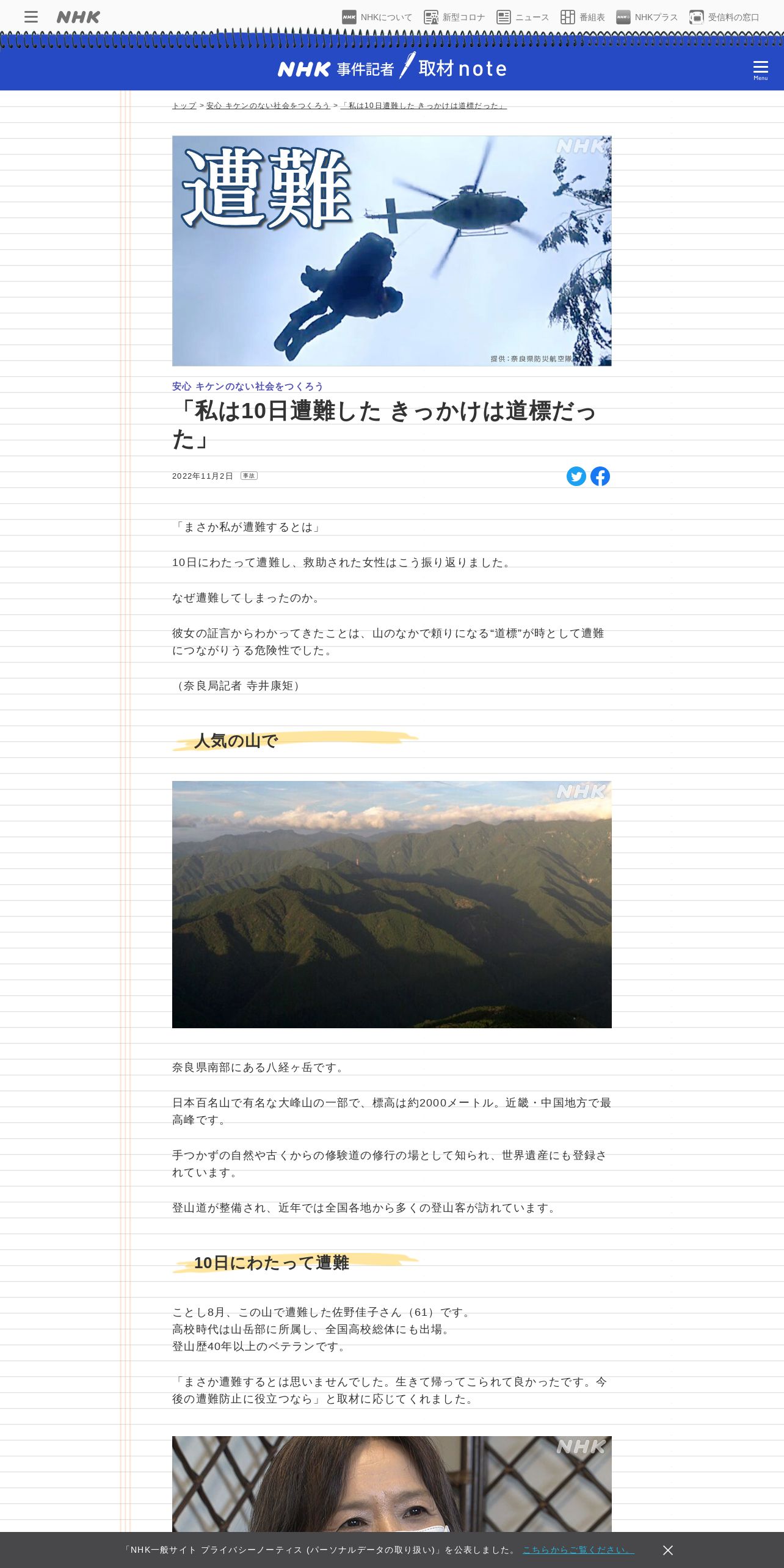Tap the 事件記者 取材note header title

click(392, 67)
